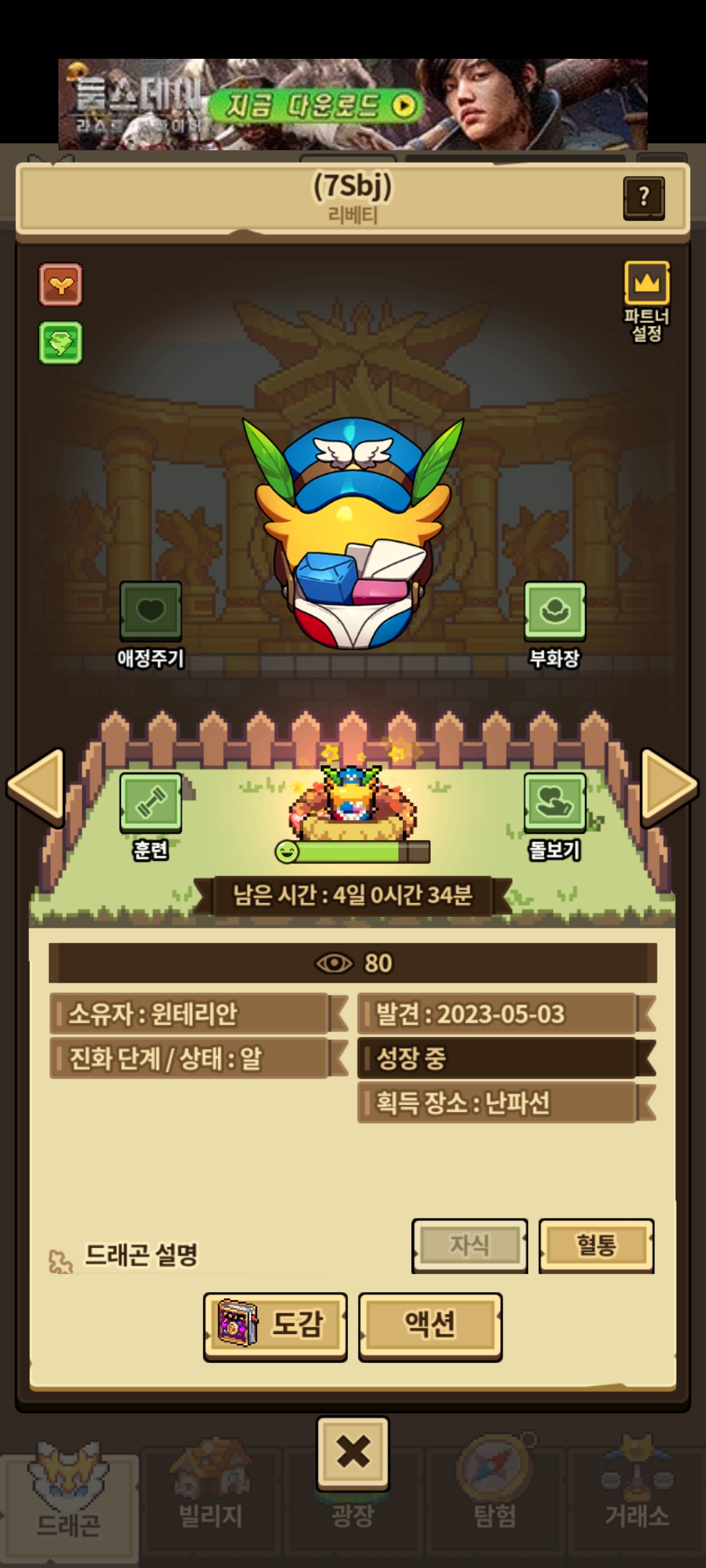
Task: Tap the 애정주기 heart button
Action: point(150,611)
